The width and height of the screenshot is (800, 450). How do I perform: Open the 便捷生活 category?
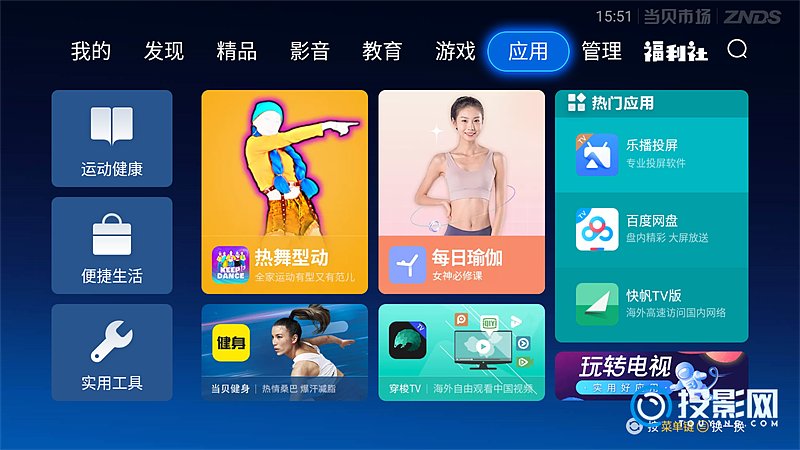click(x=112, y=245)
